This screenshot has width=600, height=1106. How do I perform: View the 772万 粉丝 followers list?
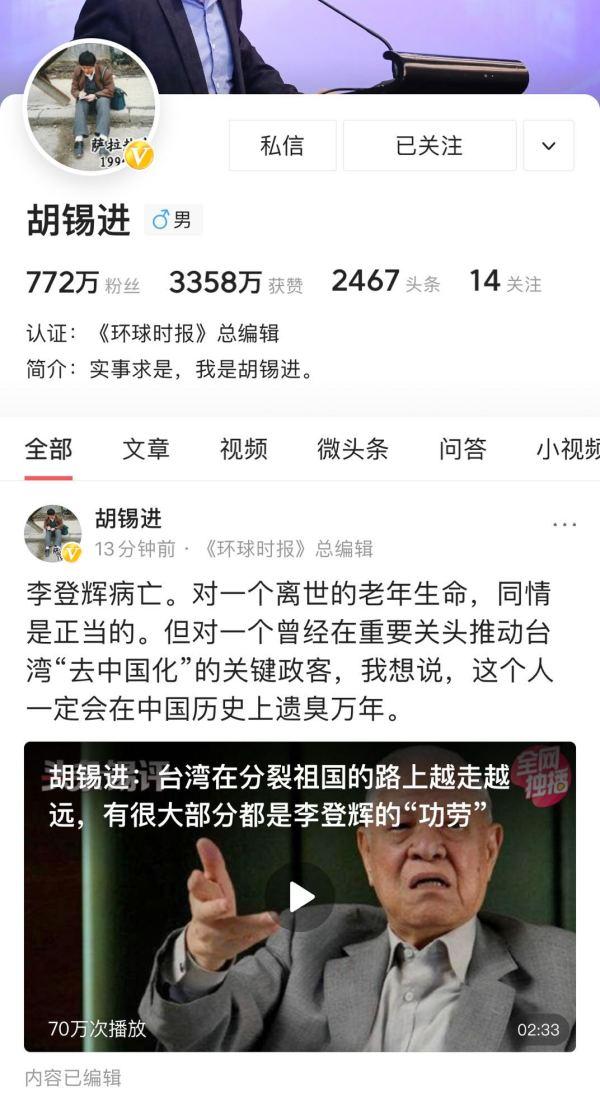click(83, 283)
